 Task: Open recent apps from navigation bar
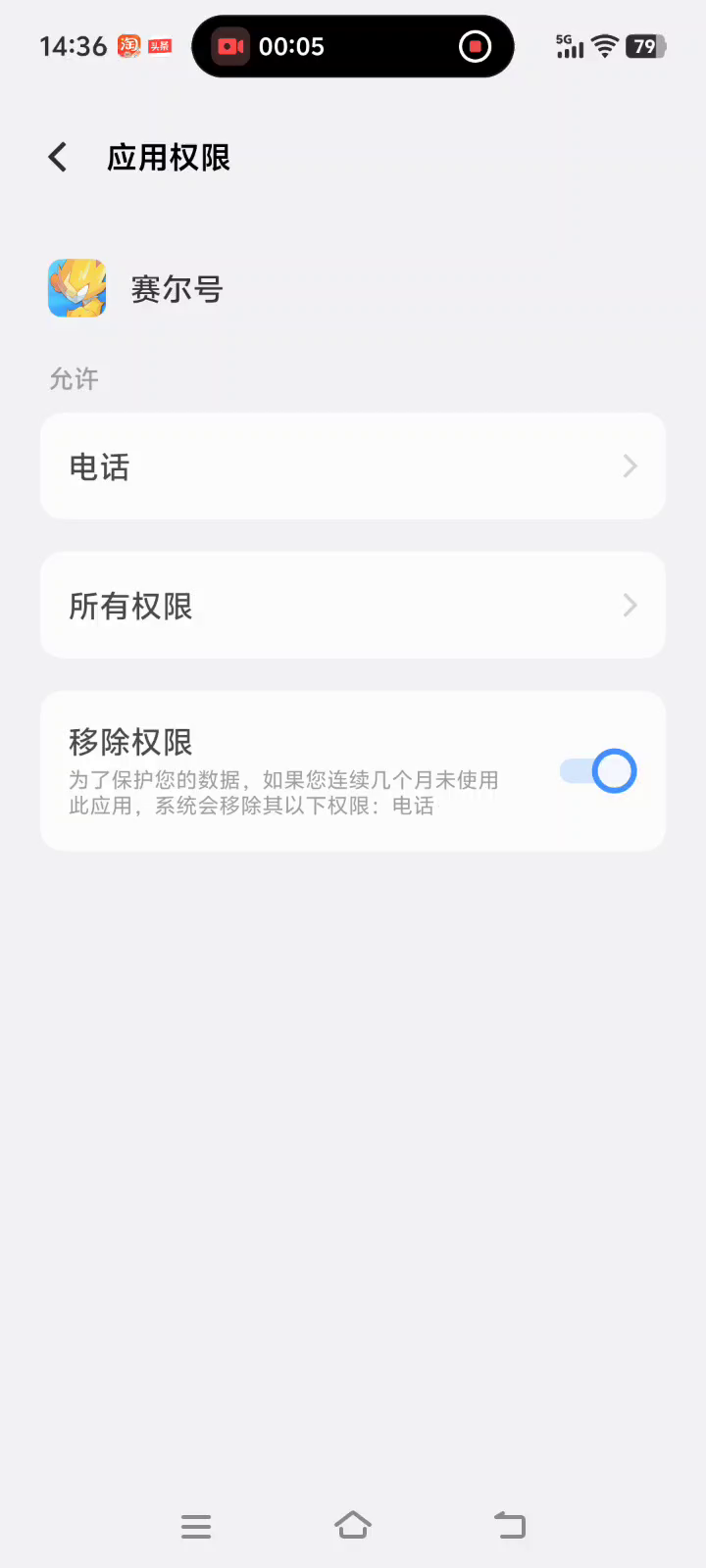196,1526
